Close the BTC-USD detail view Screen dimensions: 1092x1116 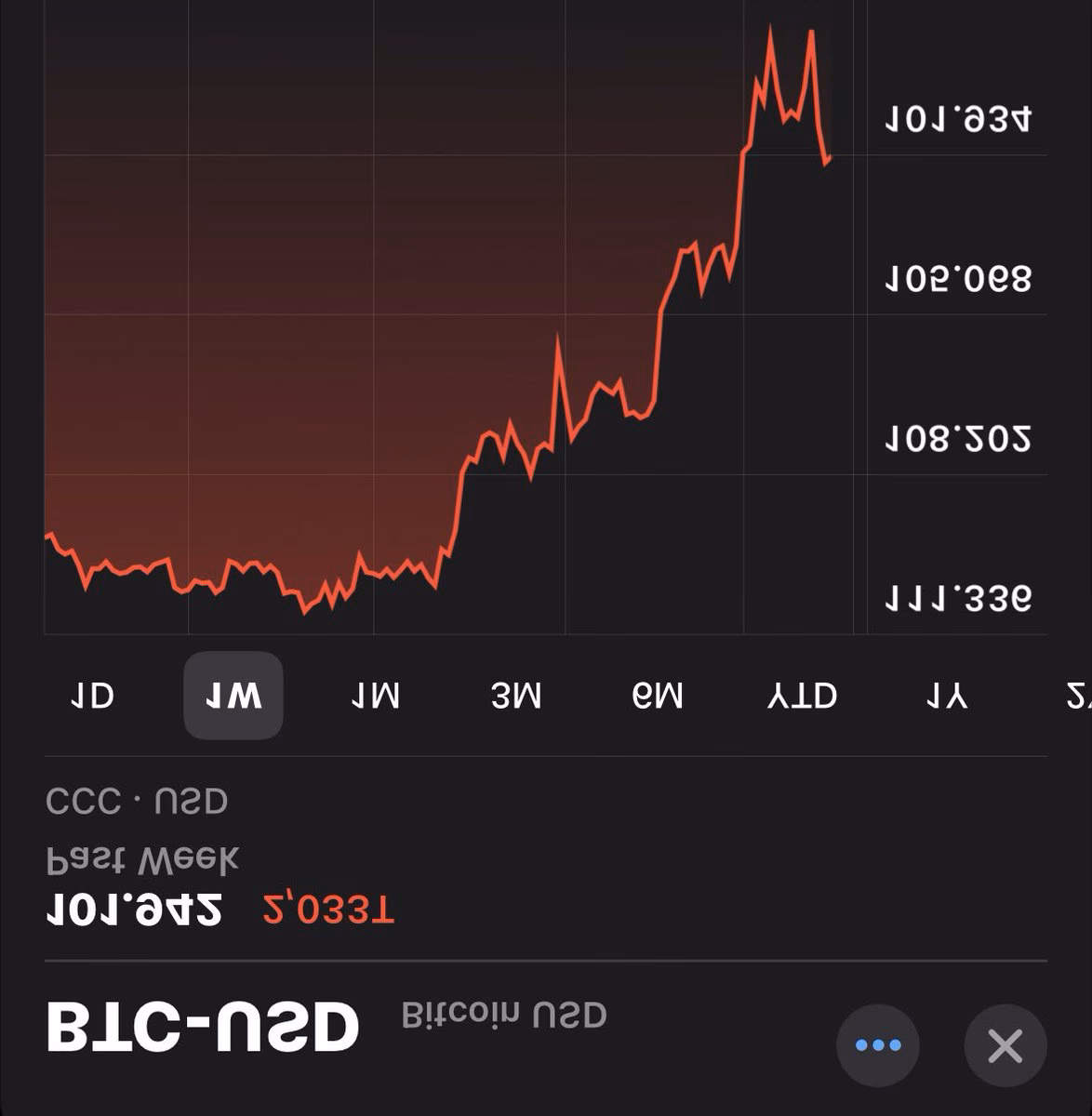click(x=1004, y=1045)
